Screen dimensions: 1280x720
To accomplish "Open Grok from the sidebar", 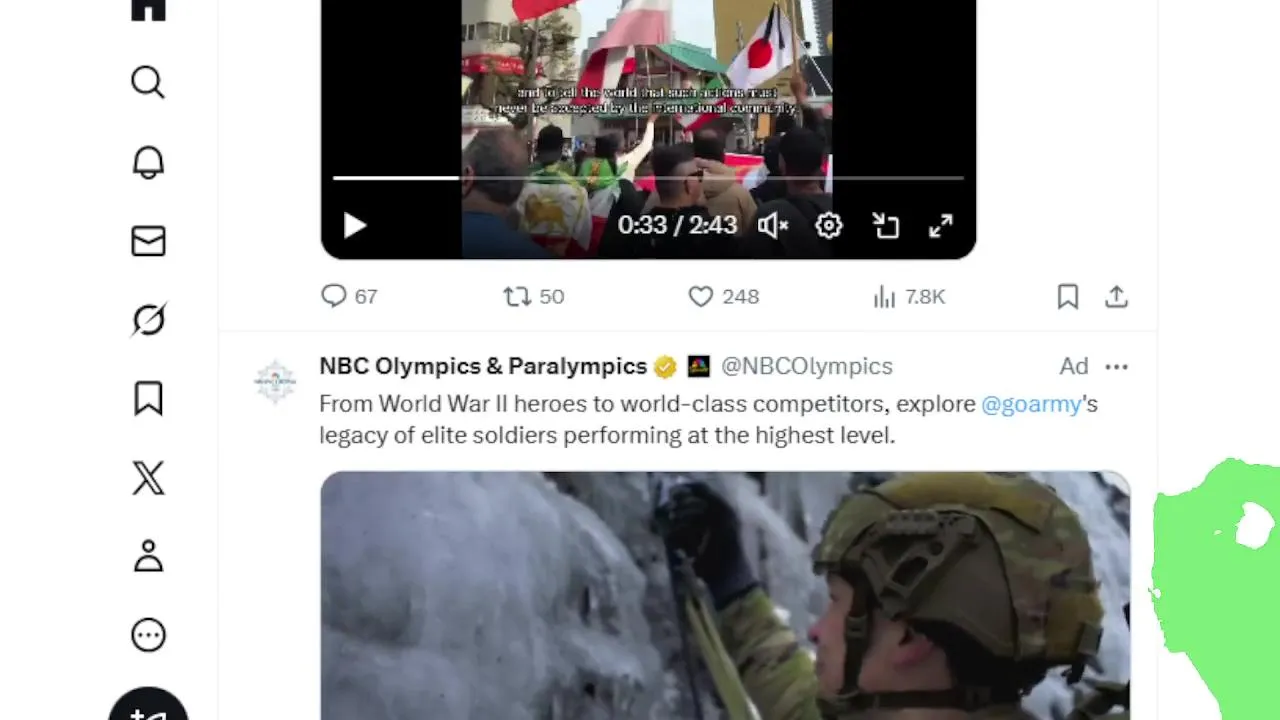I will [148, 320].
